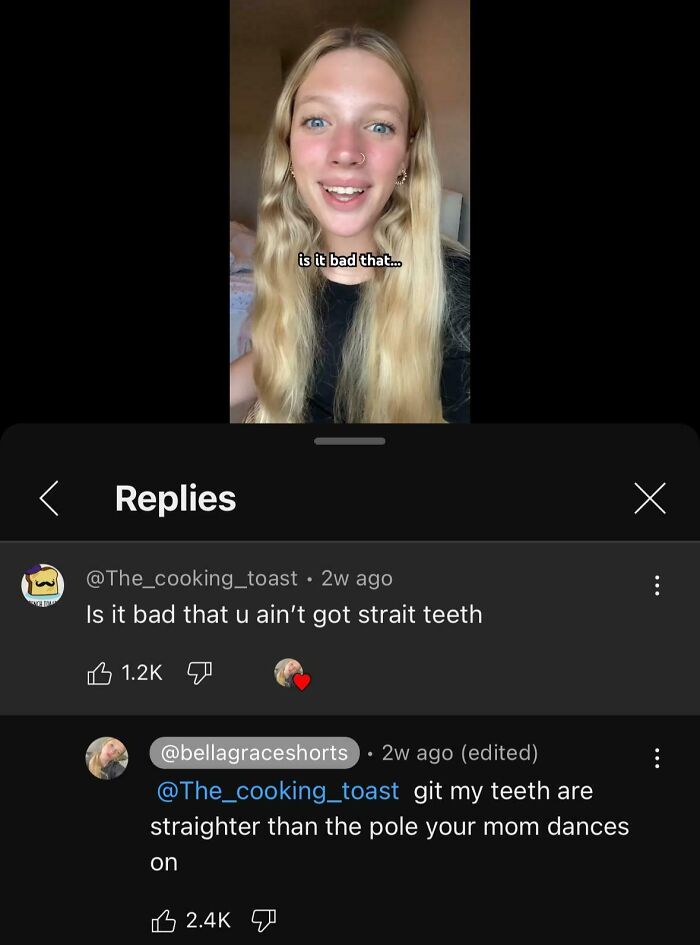
Task: Tap the @The_cooking_toast mention link
Action: [278, 790]
